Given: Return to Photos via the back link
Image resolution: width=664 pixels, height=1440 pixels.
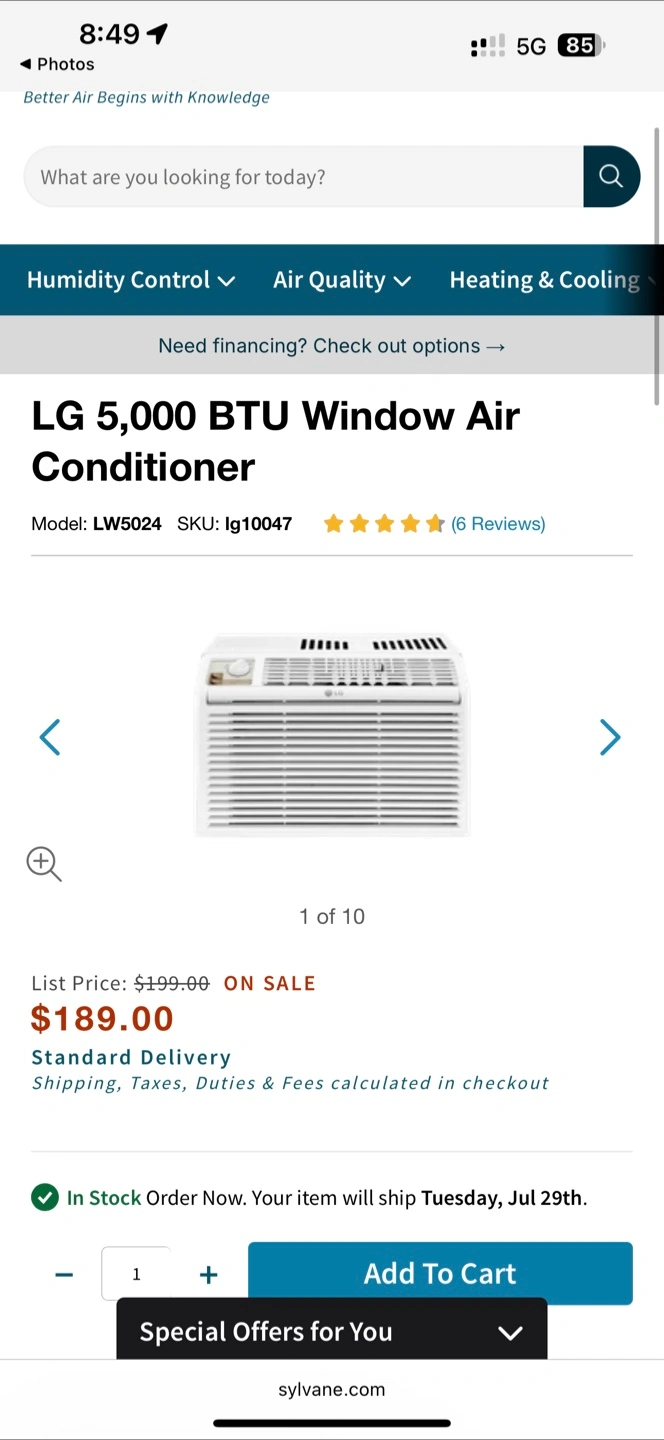Looking at the screenshot, I should (x=57, y=64).
